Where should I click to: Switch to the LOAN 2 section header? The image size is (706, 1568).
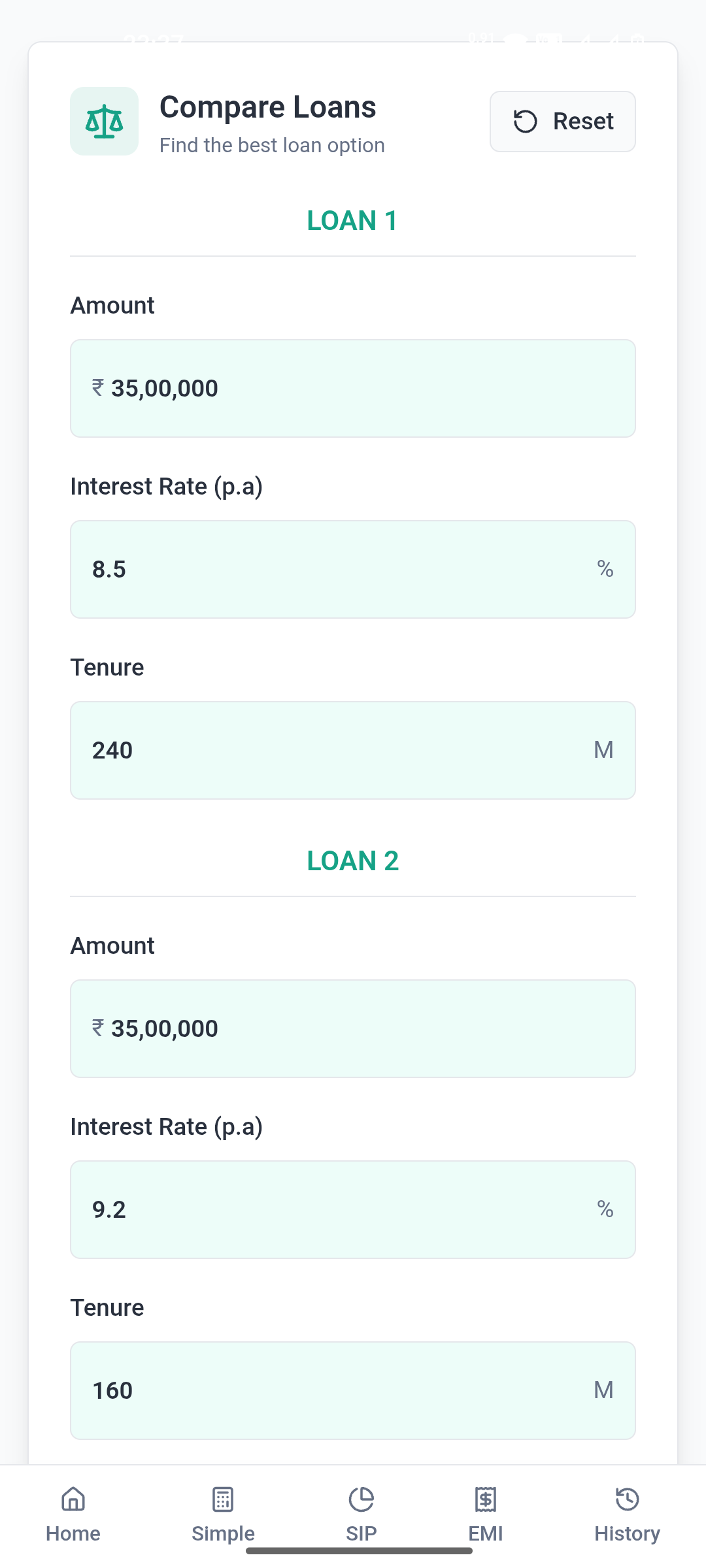353,860
